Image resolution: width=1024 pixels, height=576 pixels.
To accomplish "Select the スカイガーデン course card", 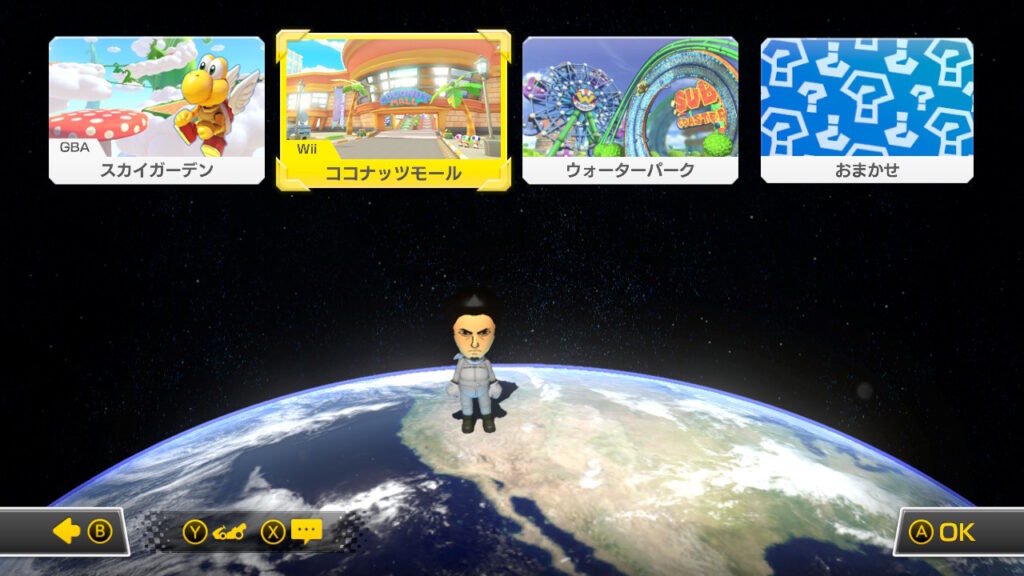I will pos(157,110).
